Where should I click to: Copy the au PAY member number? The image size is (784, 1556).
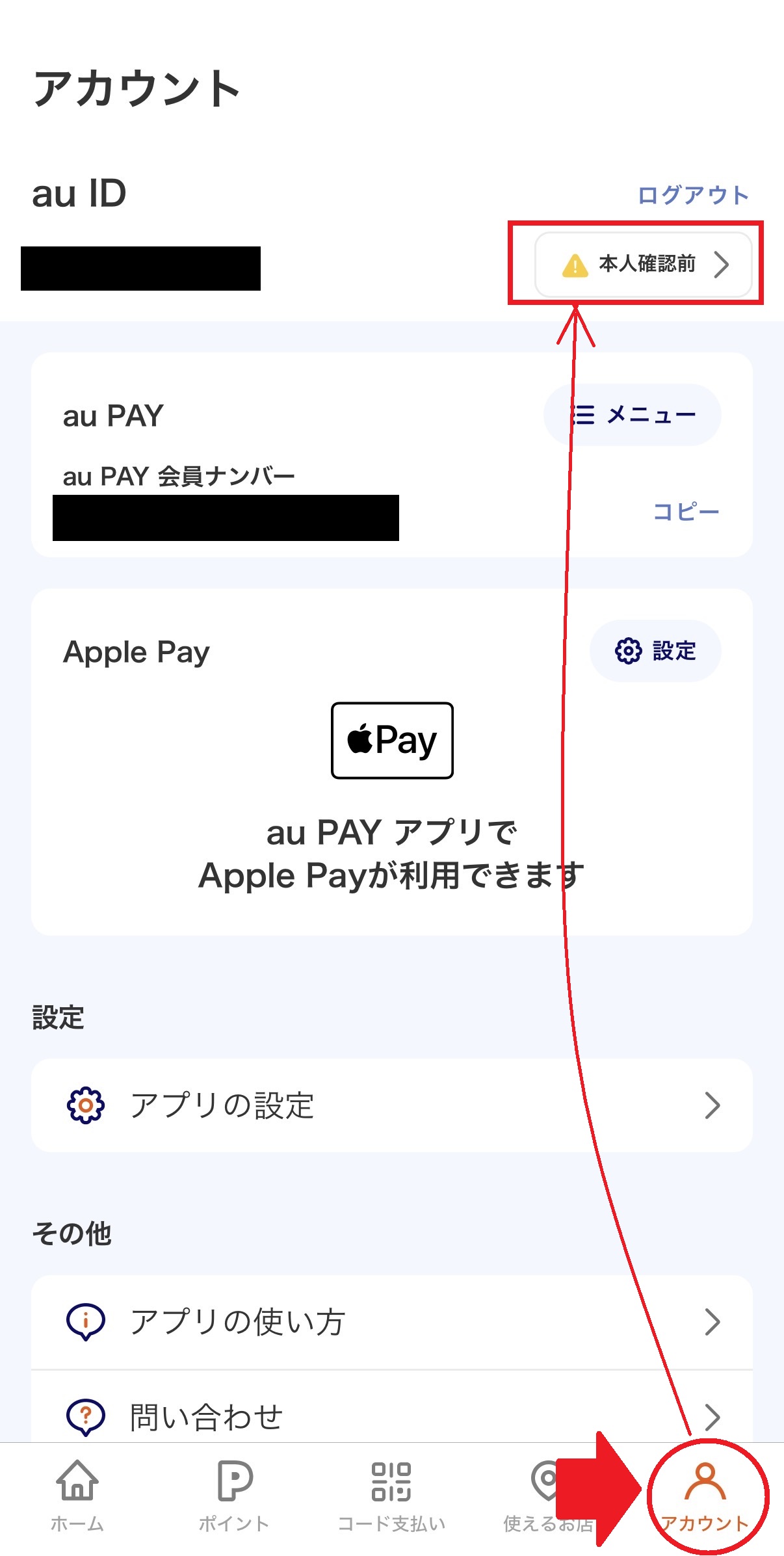(686, 512)
